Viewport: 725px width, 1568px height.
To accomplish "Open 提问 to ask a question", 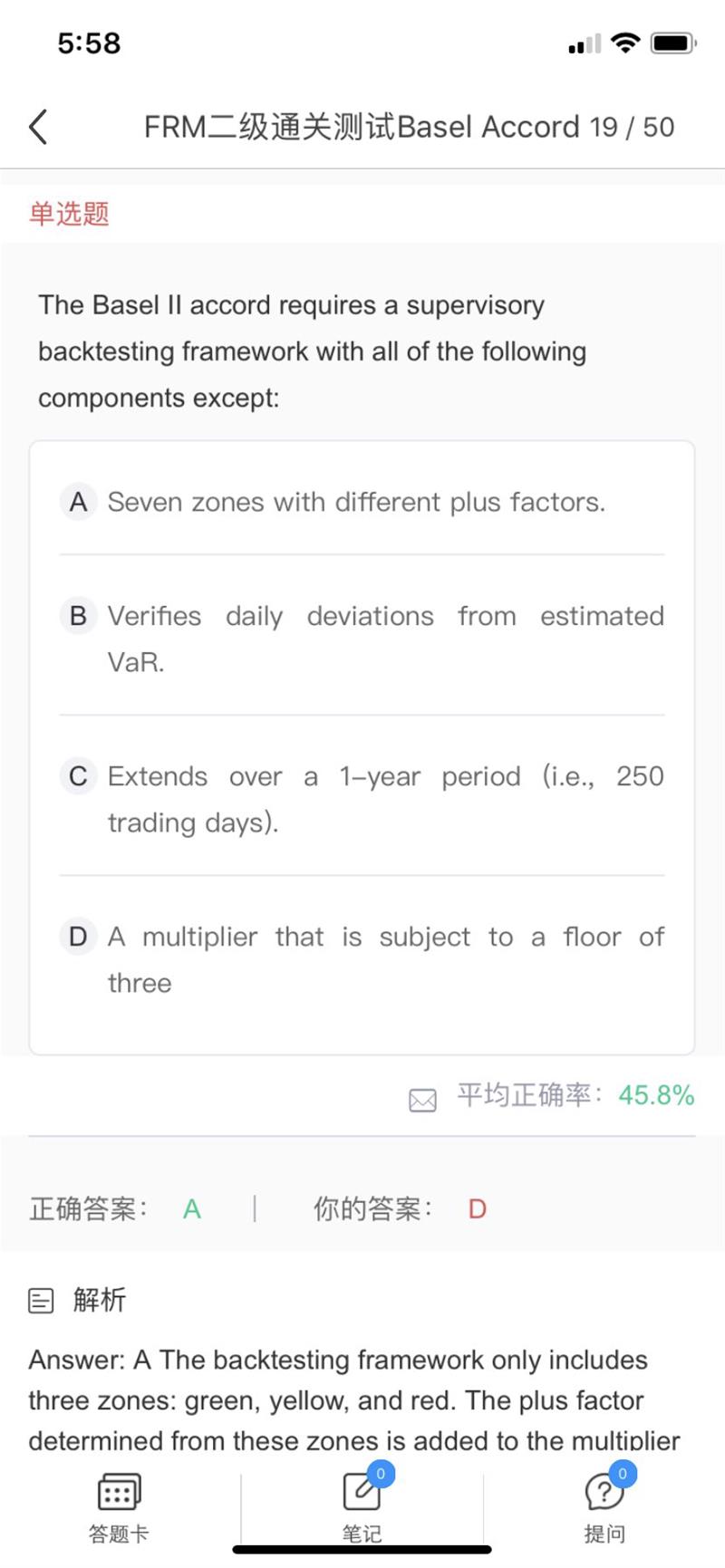I will pyautogui.click(x=604, y=1508).
